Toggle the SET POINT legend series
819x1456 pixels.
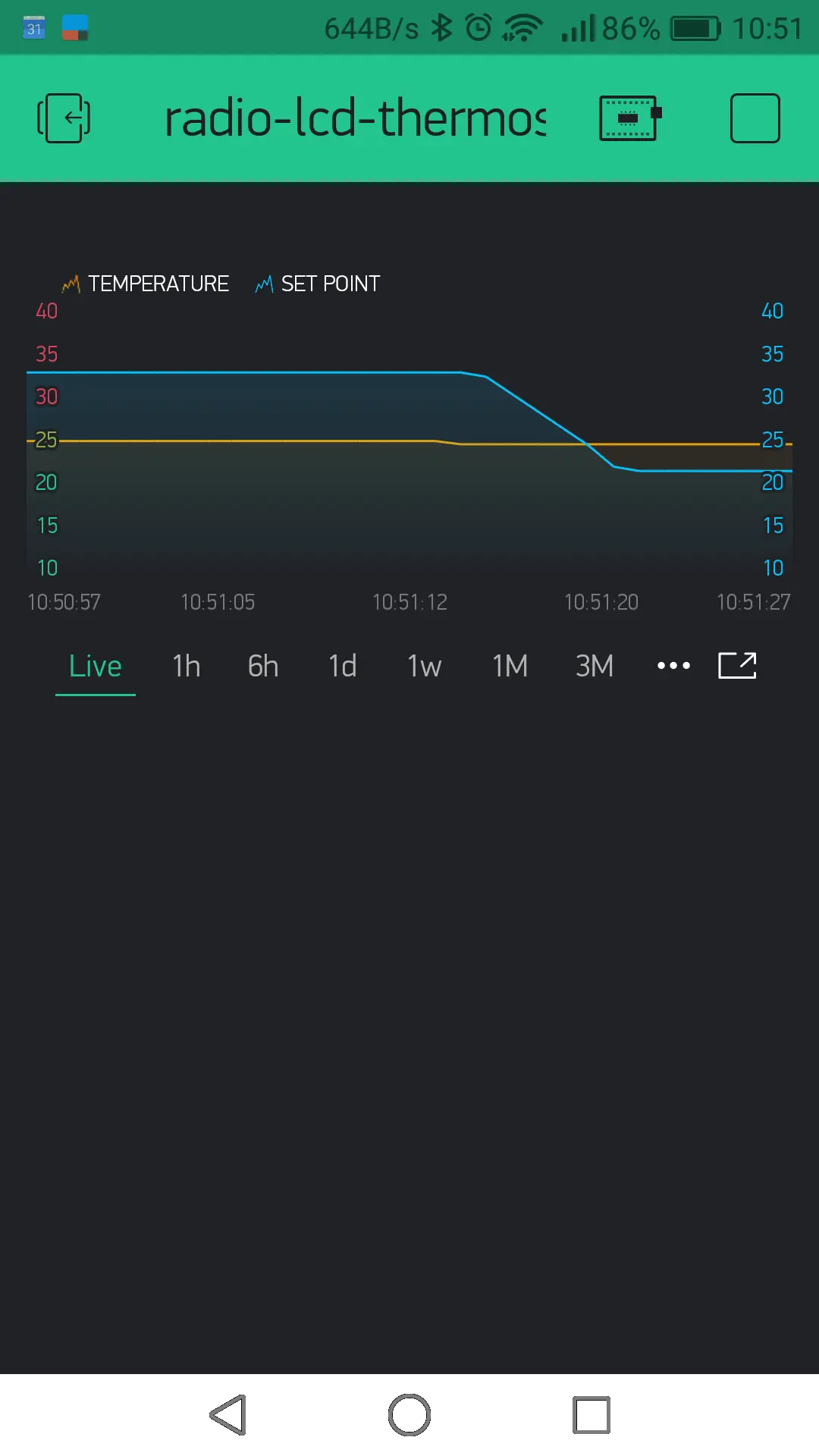318,284
